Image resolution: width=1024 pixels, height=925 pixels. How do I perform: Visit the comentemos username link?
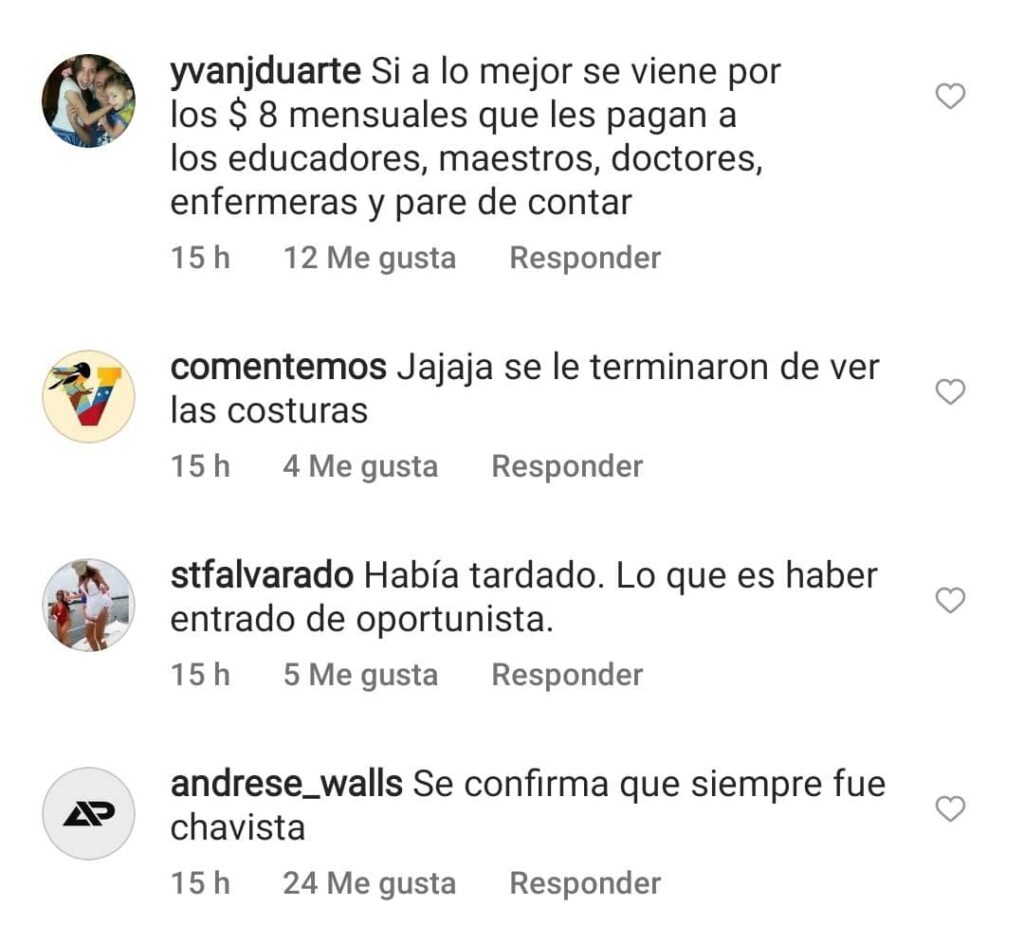pos(278,367)
